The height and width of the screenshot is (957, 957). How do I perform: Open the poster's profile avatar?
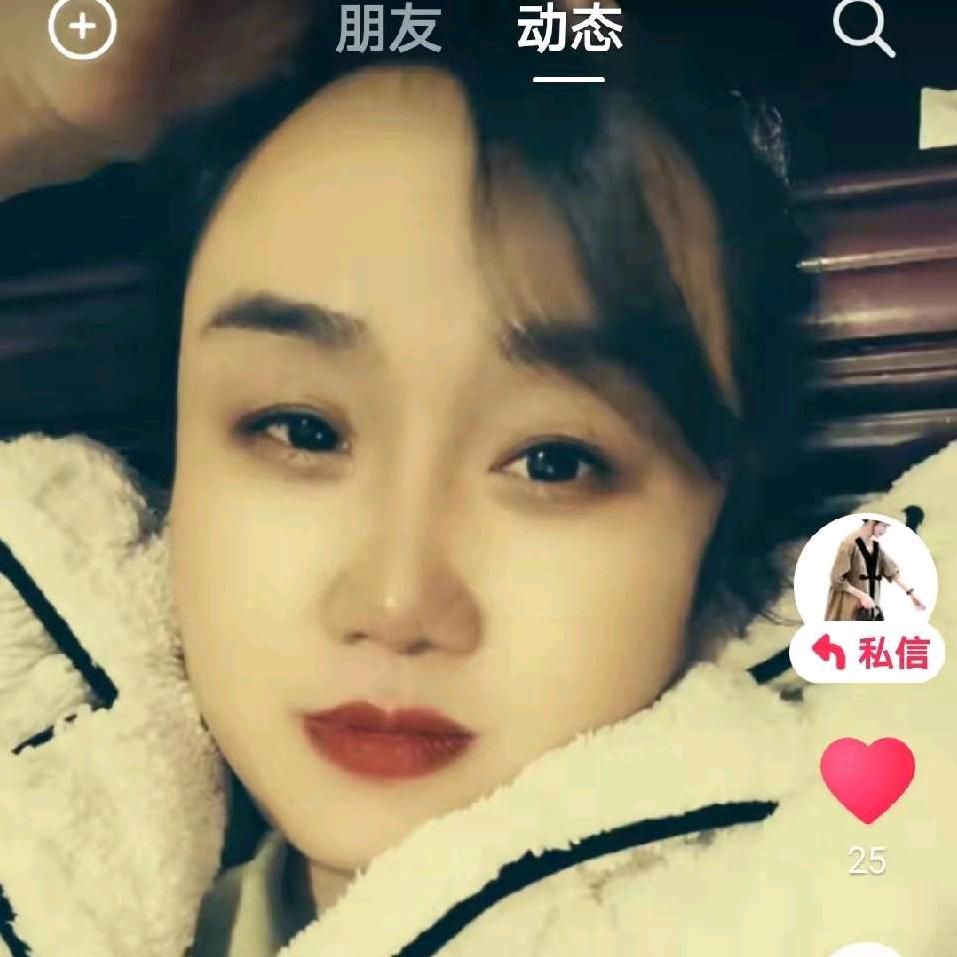pyautogui.click(x=866, y=570)
